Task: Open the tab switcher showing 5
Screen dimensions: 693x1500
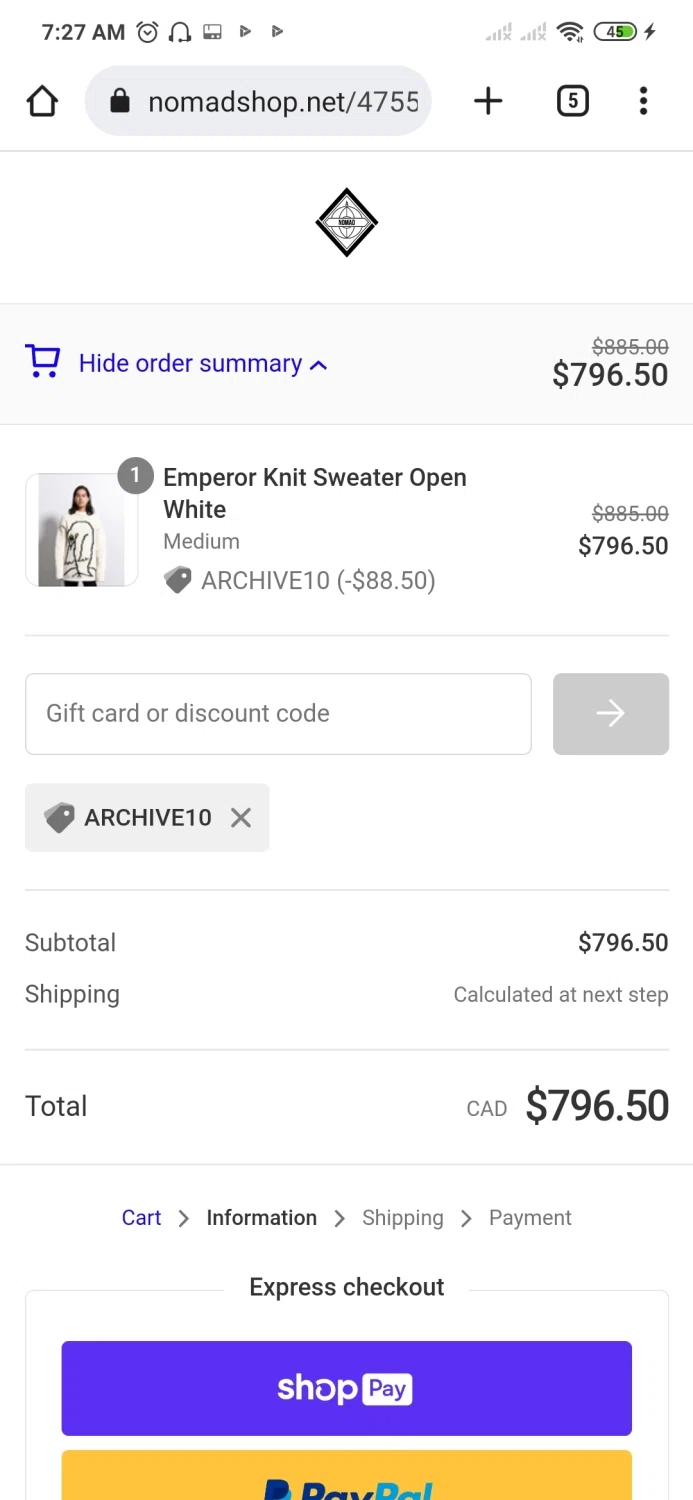Action: pos(572,101)
